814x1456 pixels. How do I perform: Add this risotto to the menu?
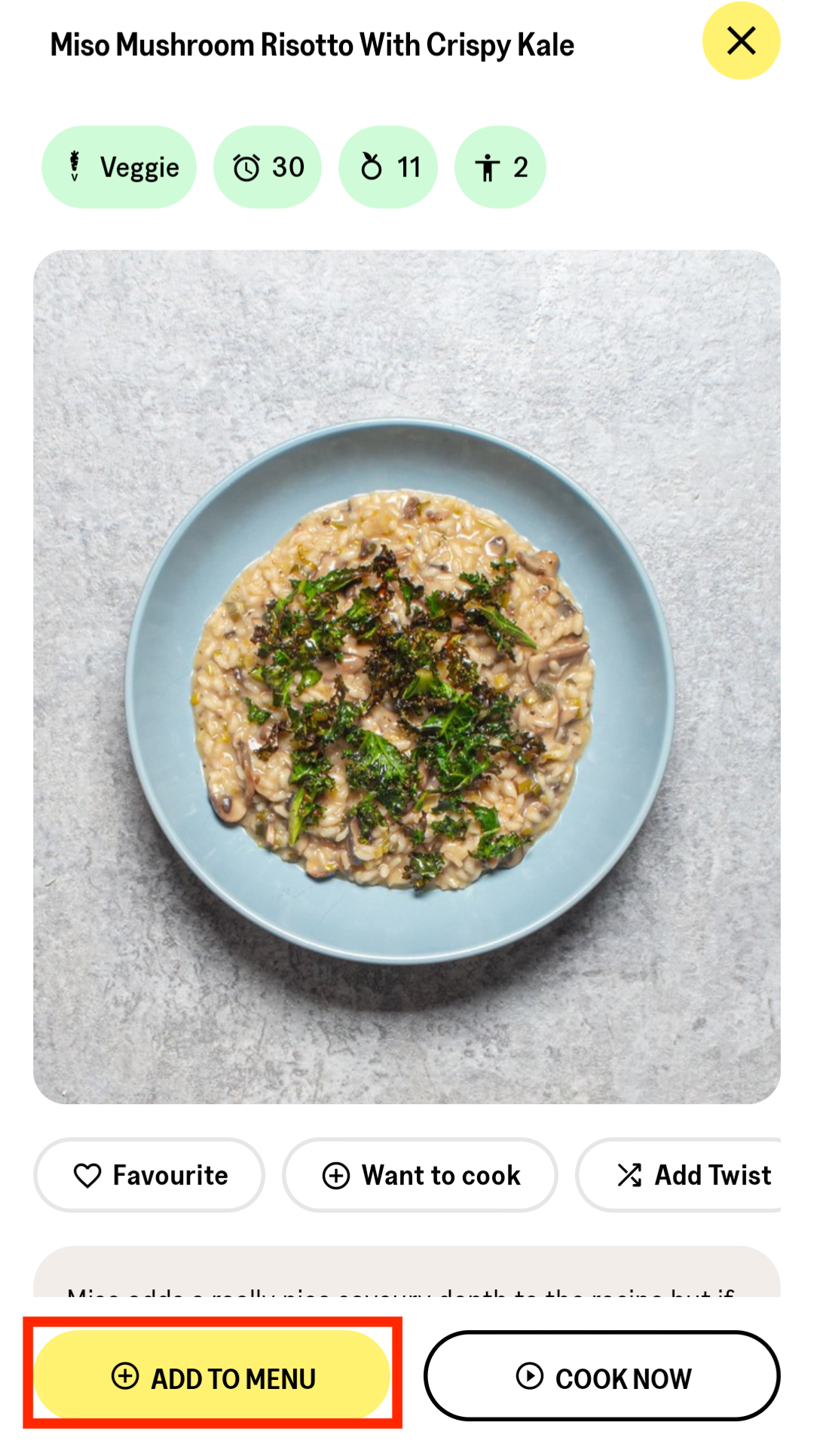pos(213,1375)
